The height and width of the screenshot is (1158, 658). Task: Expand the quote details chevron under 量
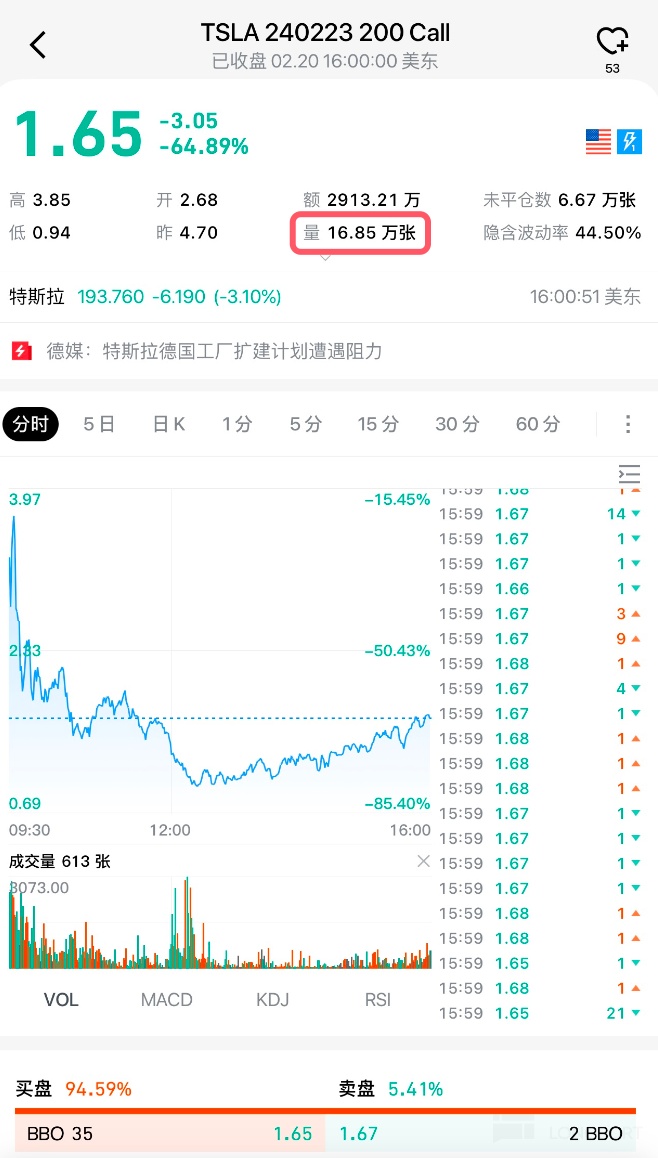coord(324,258)
